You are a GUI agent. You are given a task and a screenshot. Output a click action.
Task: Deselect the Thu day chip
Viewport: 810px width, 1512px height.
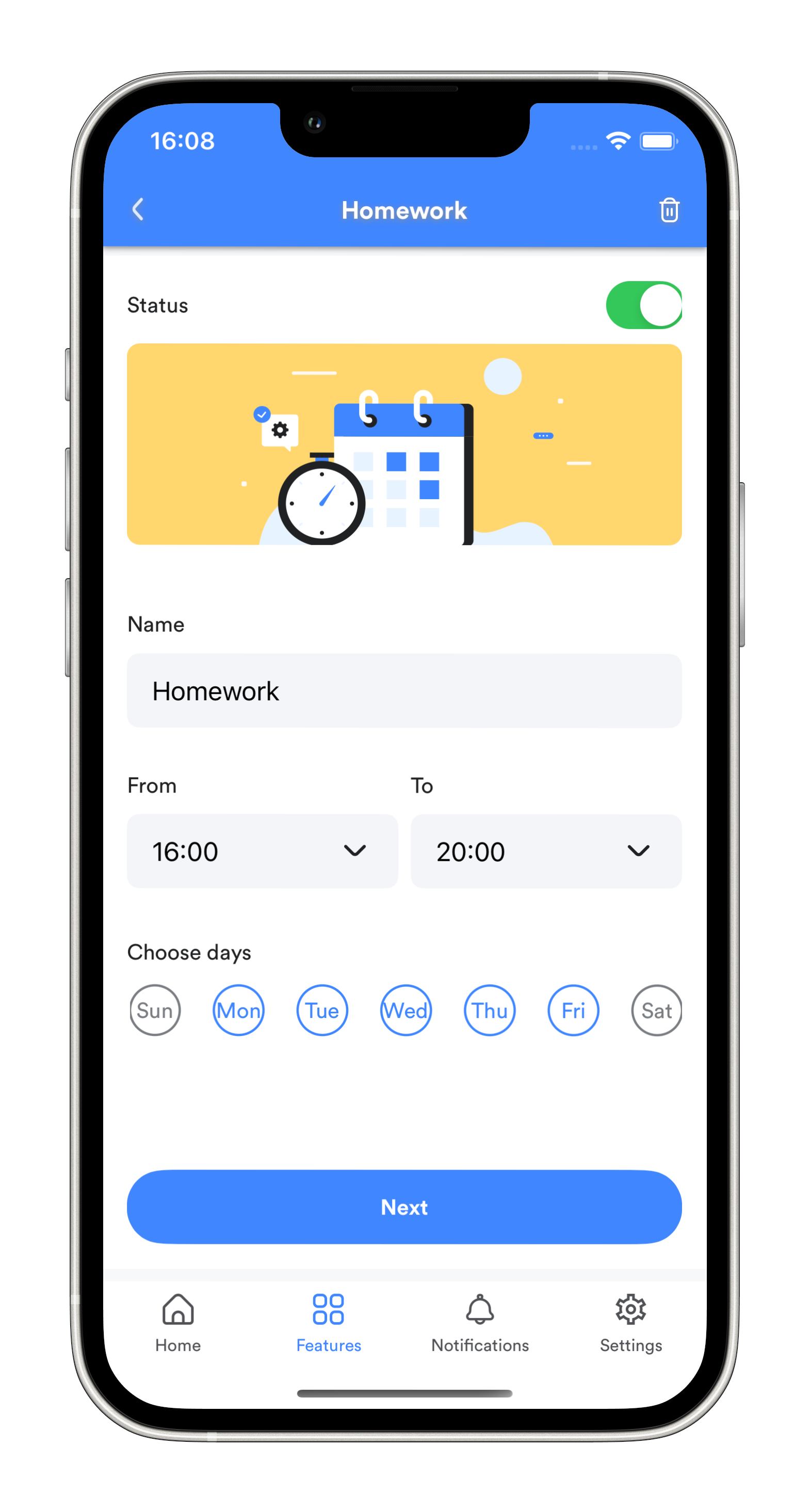coord(489,1010)
